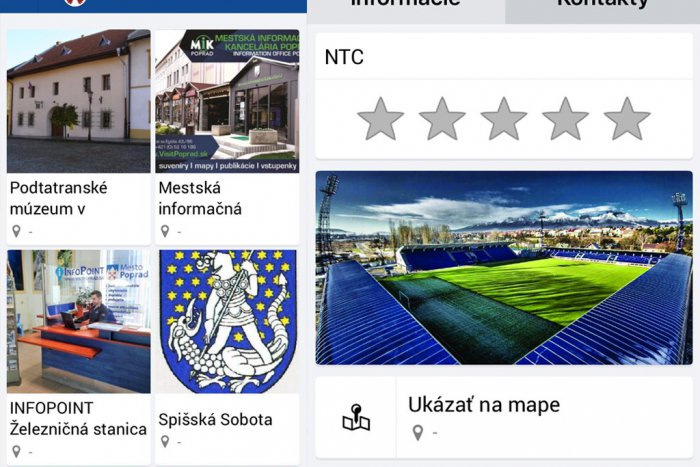This screenshot has height=467, width=700.
Task: Select the Informácie tab
Action: 405,6
